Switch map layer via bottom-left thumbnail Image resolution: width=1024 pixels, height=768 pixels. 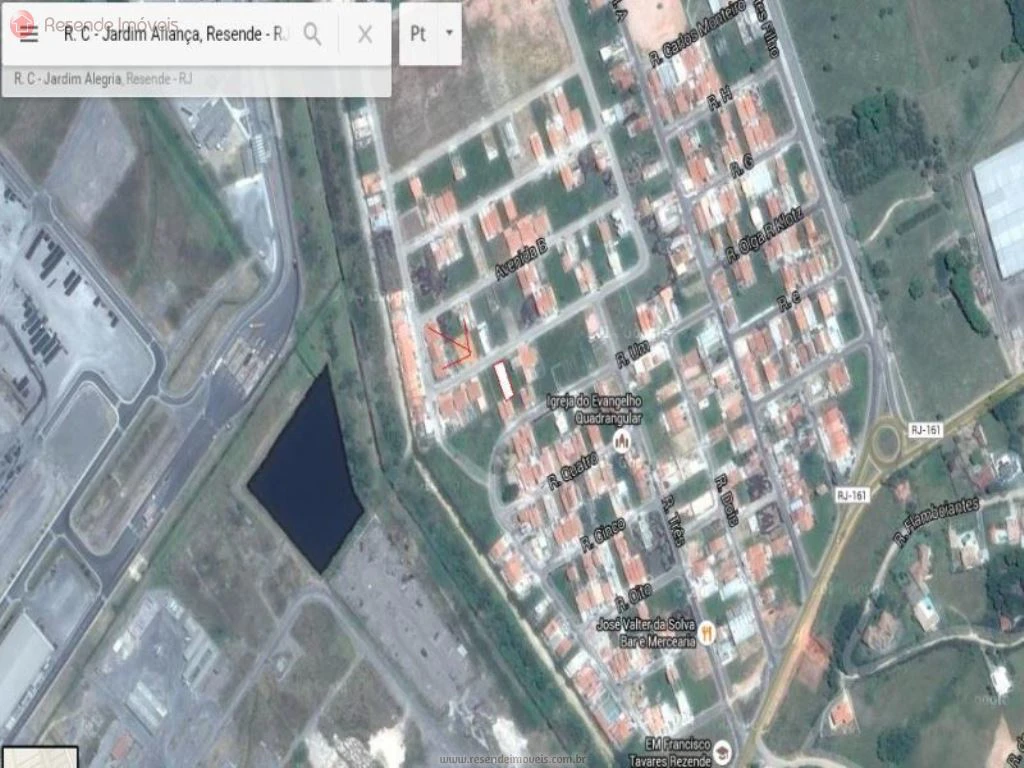[x=39, y=757]
